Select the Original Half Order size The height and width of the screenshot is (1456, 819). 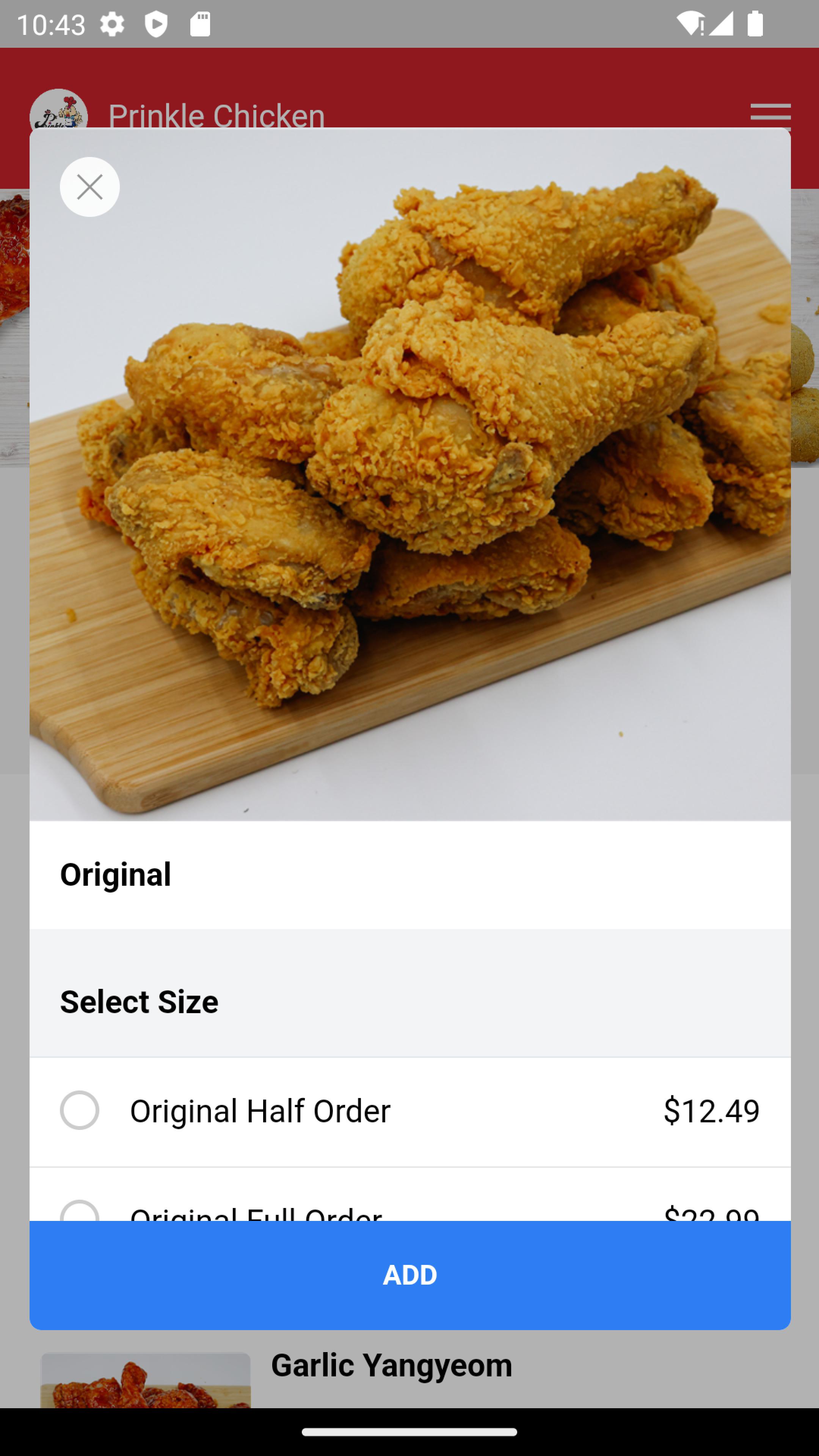[410, 1111]
